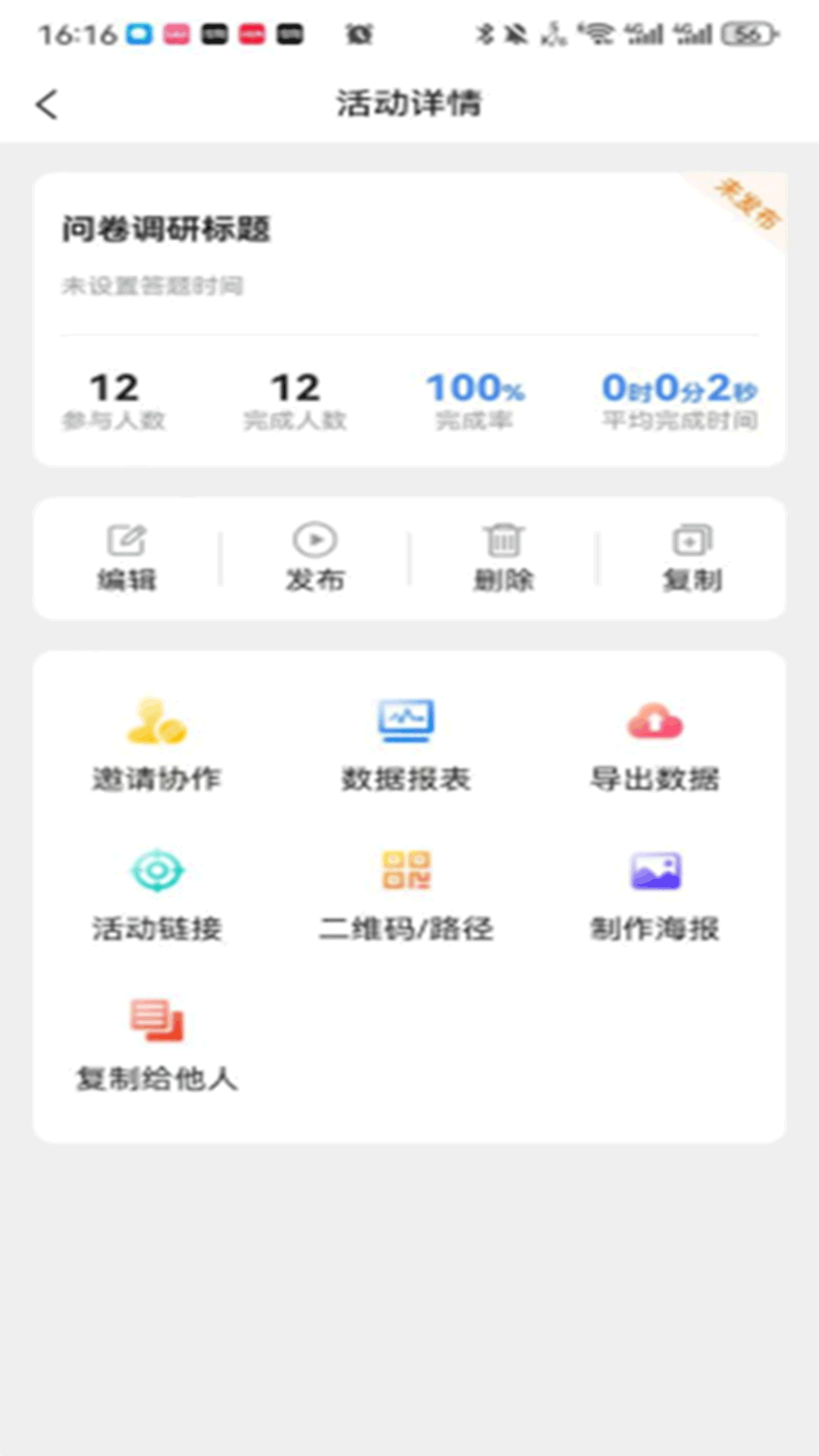Open 邀请协作 with the people icon
The image size is (819, 1456).
click(157, 722)
